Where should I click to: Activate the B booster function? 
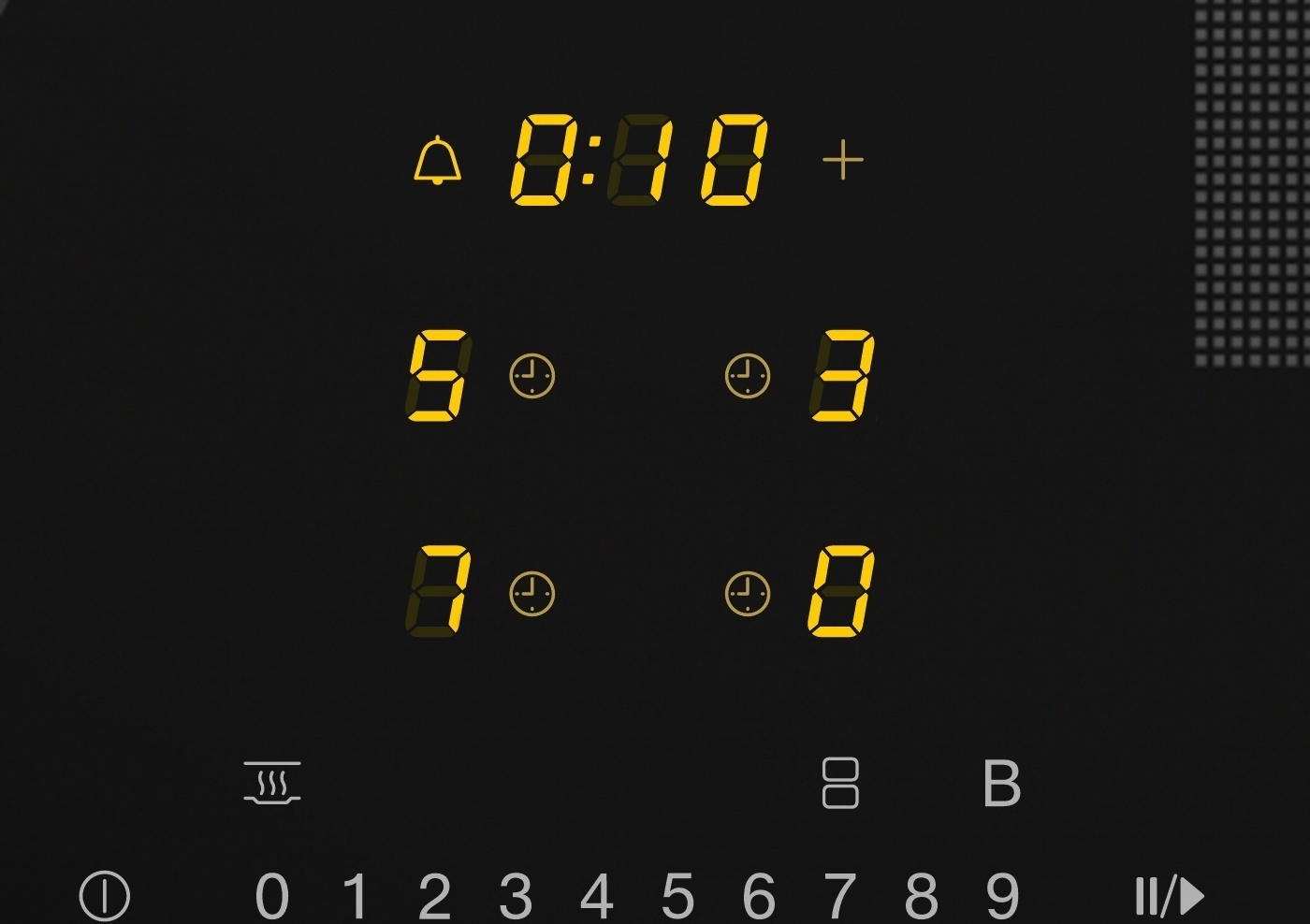click(1001, 784)
